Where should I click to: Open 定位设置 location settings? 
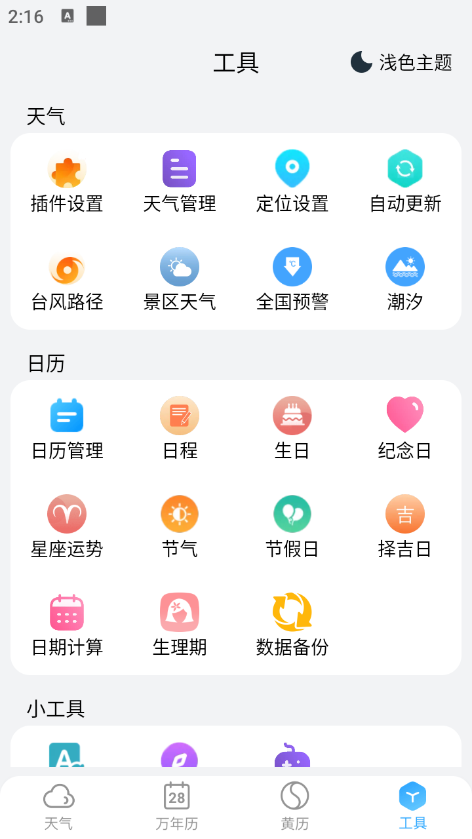[292, 182]
